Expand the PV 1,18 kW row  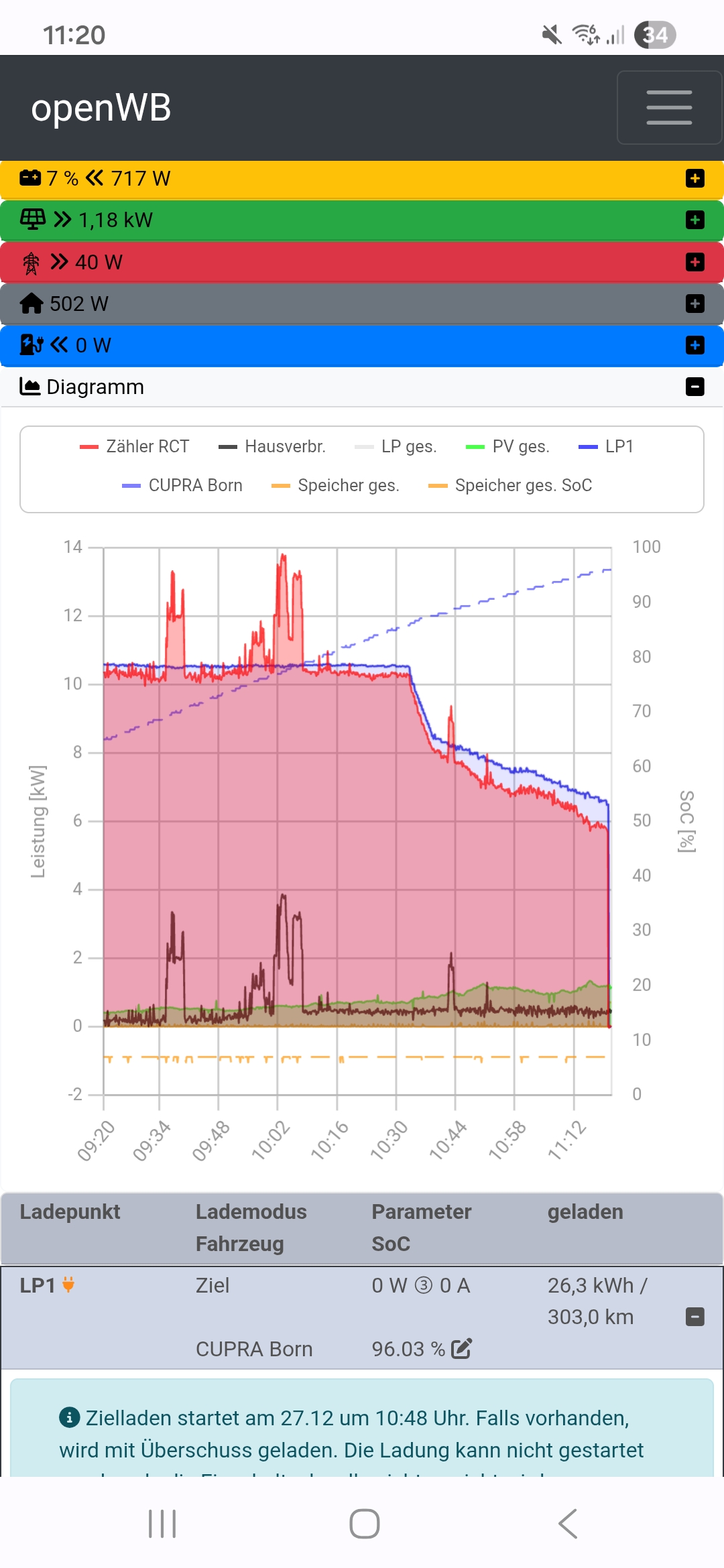click(x=695, y=220)
